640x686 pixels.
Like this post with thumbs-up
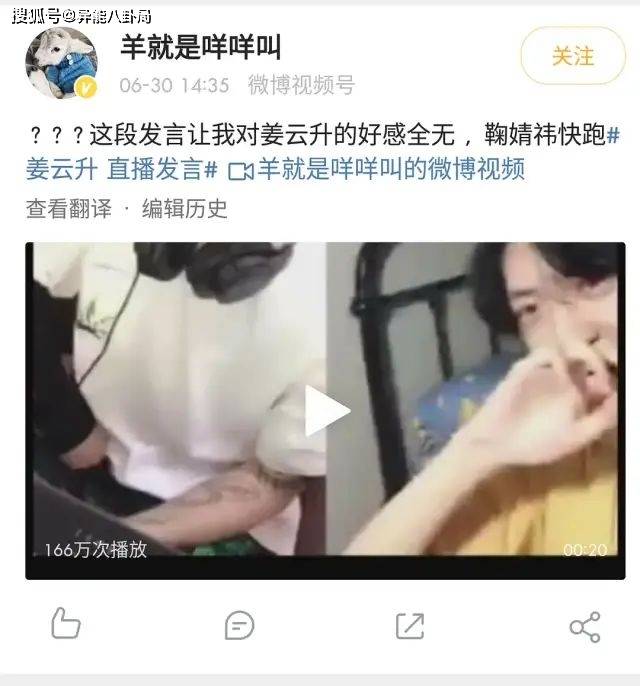point(66,624)
